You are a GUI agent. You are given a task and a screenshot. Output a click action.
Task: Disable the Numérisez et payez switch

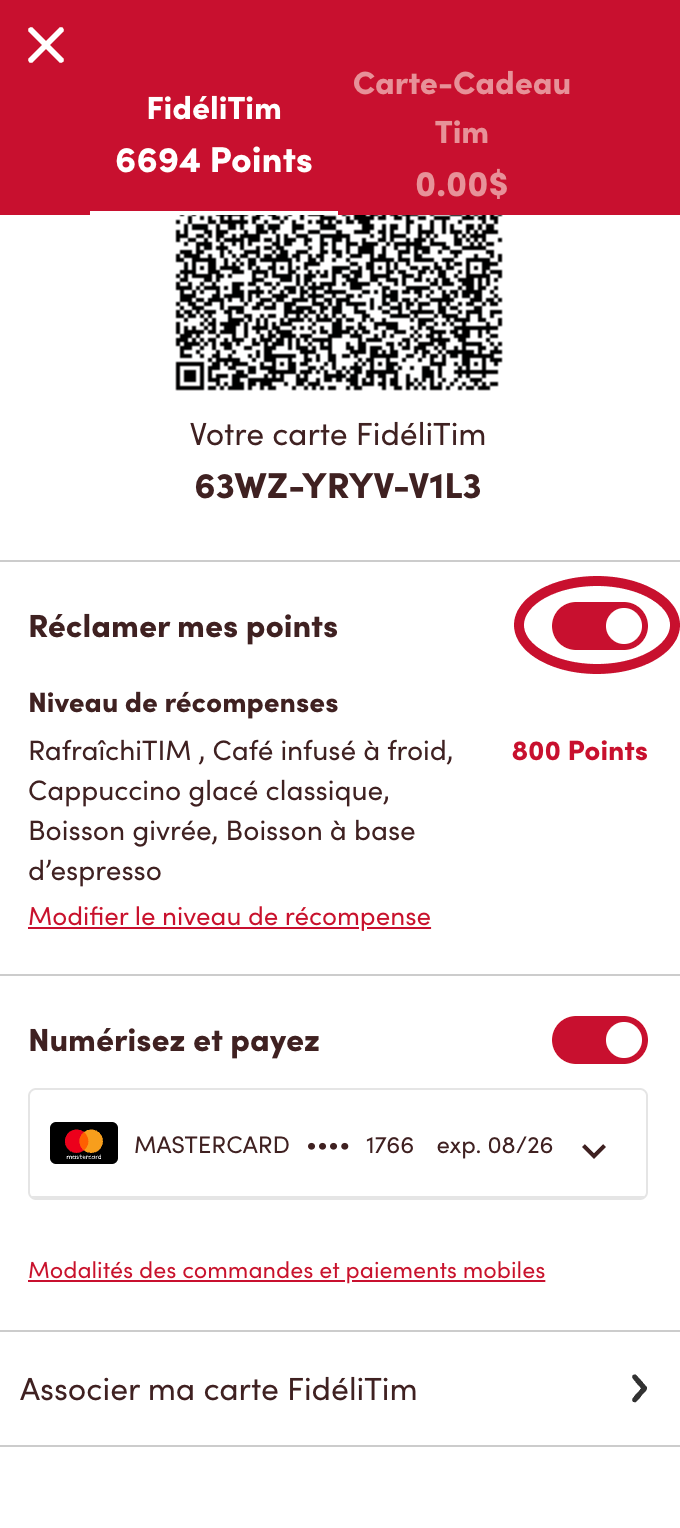click(599, 1041)
